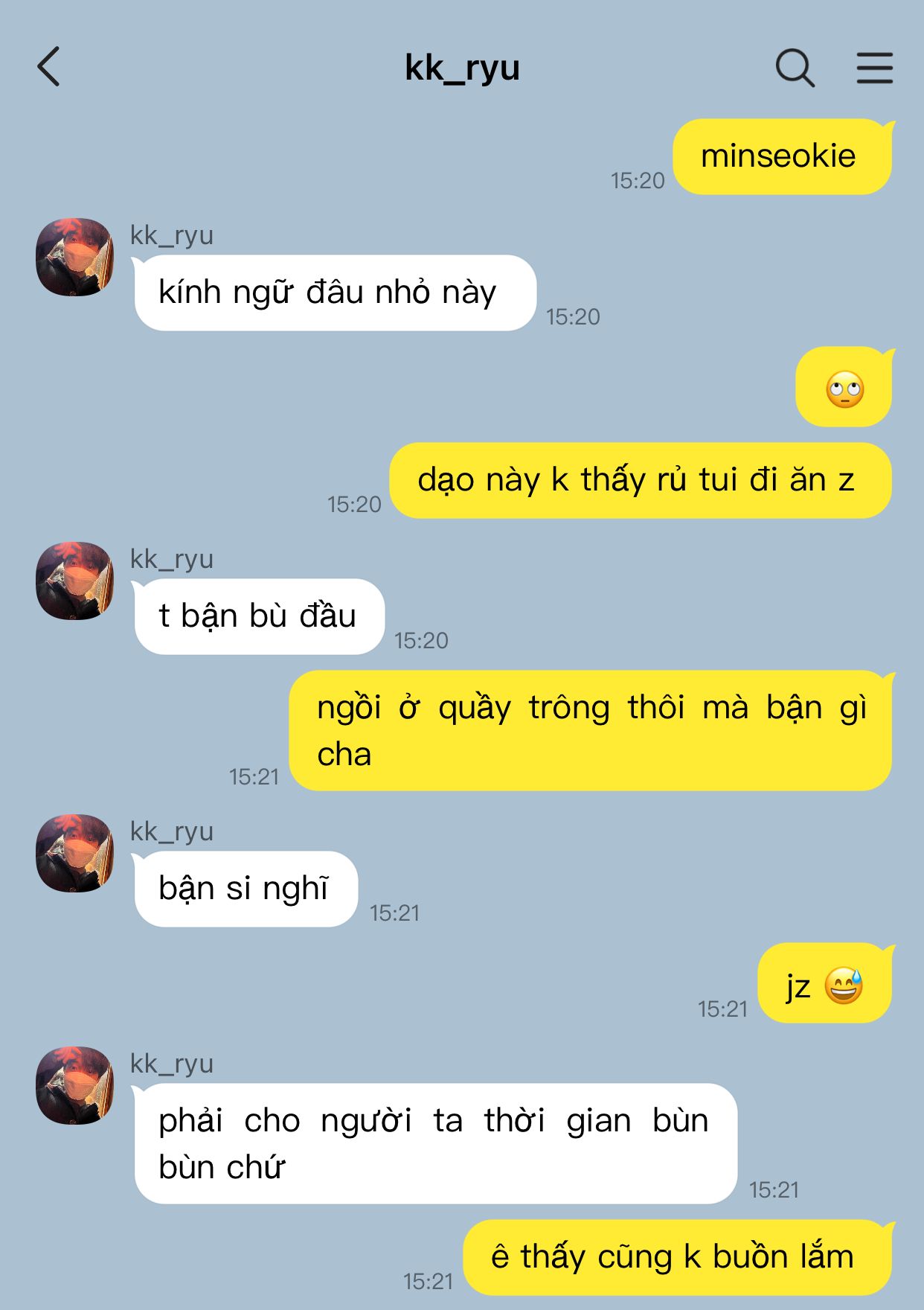View kk_ryu's profile from "bận si nghĩ" message
The height and width of the screenshot is (1310, 924).
coord(75,854)
